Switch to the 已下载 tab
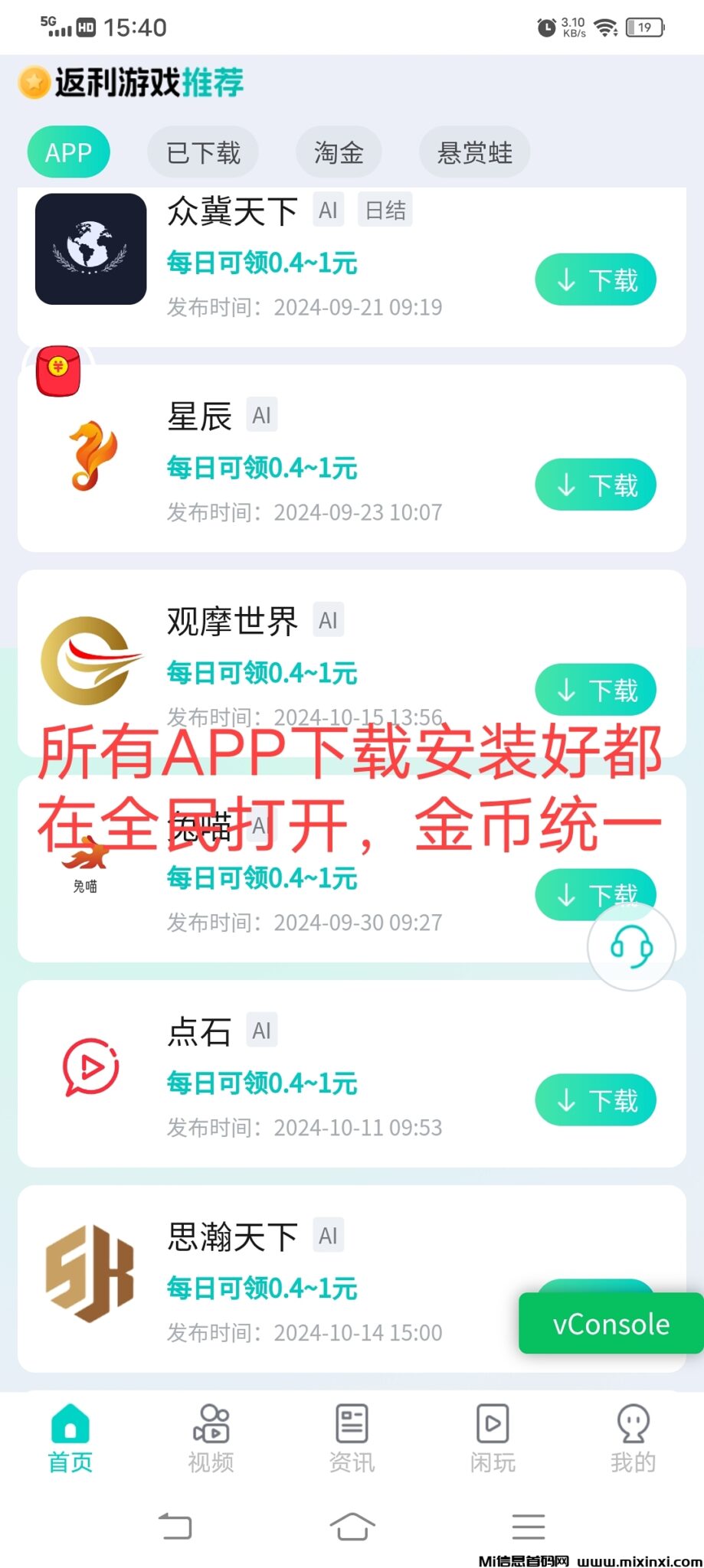Screen dimensions: 704x1568 coord(203,152)
